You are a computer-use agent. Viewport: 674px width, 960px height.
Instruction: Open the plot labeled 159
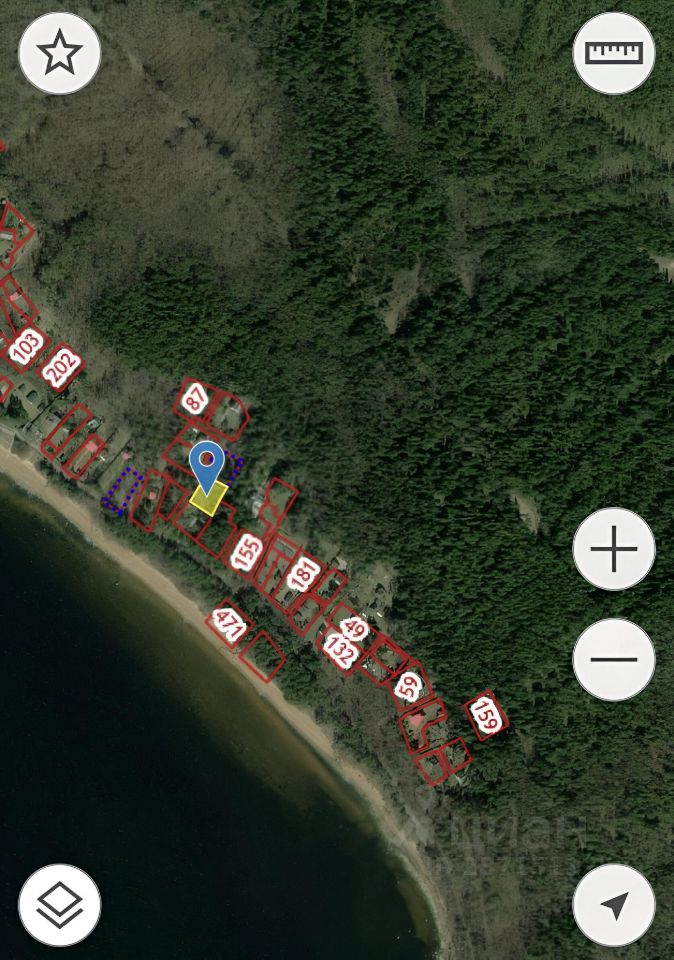(x=485, y=716)
